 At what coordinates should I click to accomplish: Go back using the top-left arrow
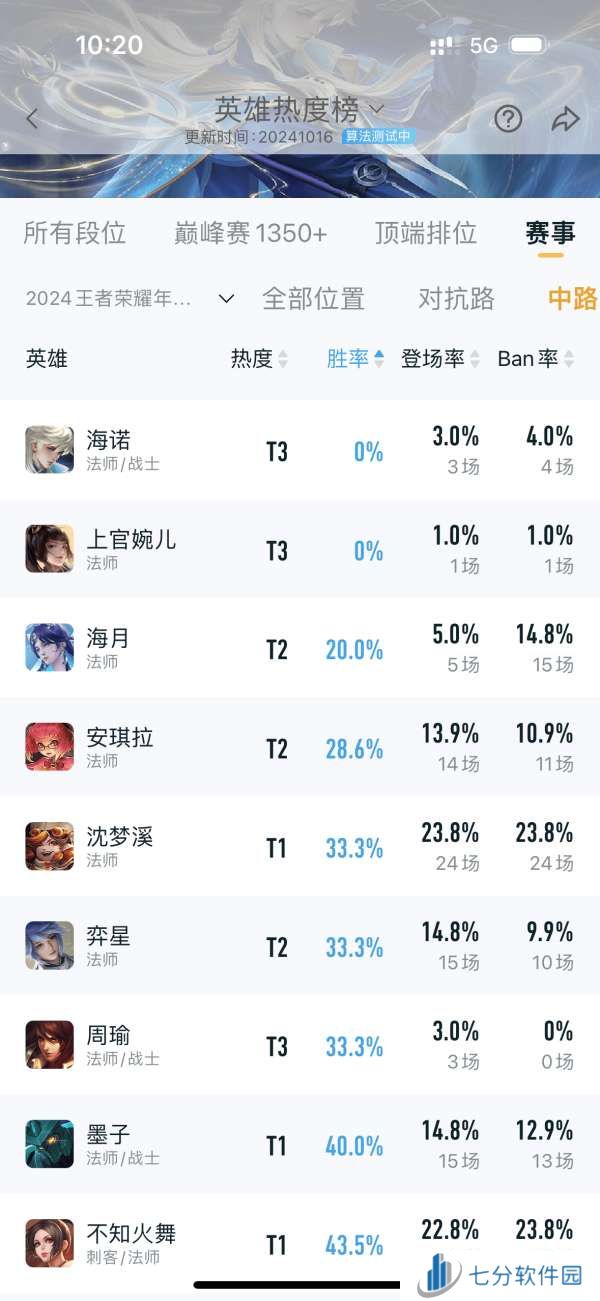click(32, 119)
